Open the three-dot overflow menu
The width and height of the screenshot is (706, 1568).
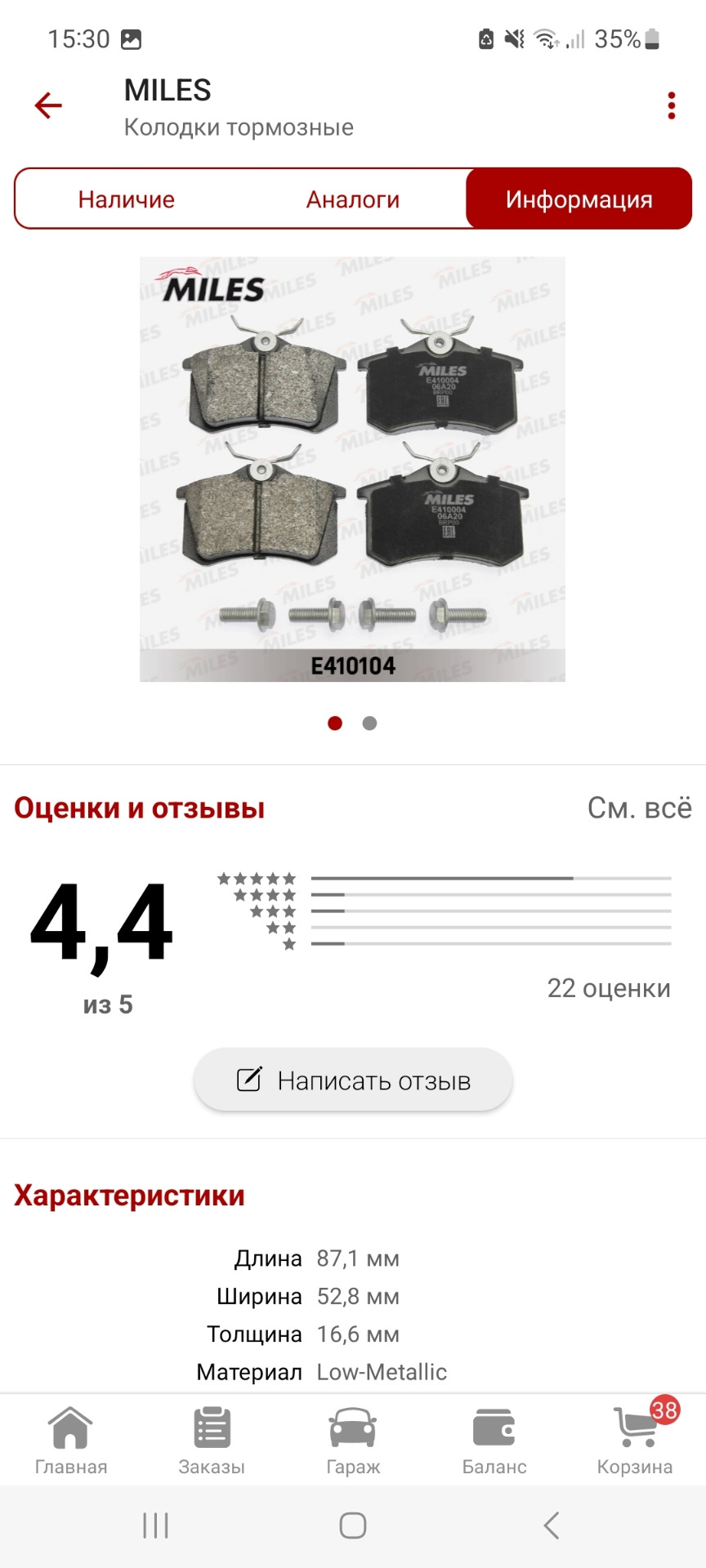[671, 105]
